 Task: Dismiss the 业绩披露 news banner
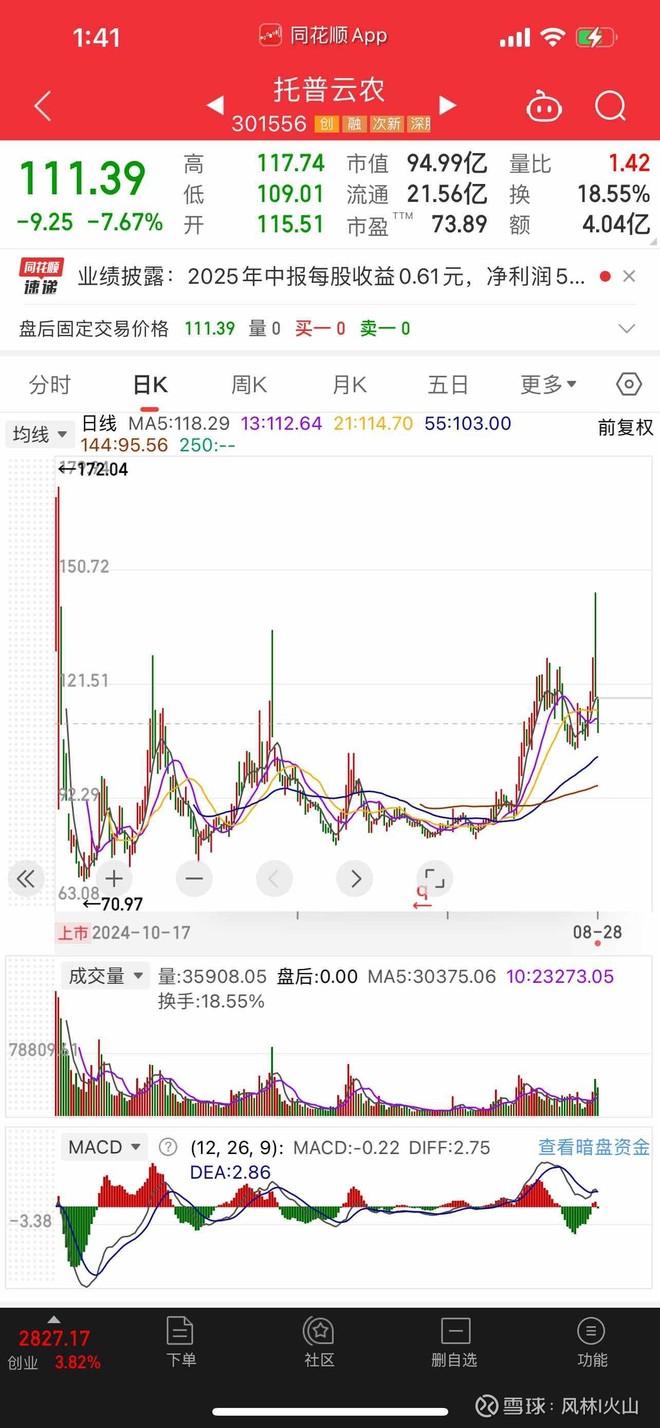(x=629, y=276)
